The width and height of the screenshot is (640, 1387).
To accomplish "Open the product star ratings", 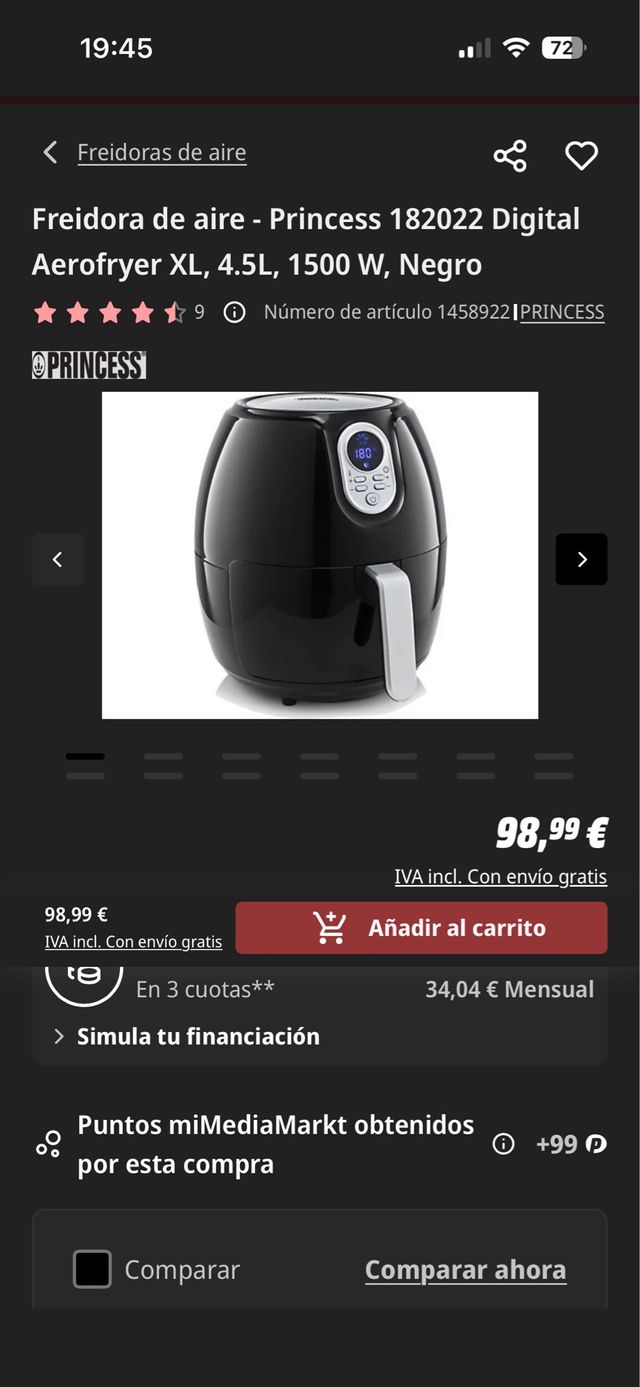I will click(110, 313).
